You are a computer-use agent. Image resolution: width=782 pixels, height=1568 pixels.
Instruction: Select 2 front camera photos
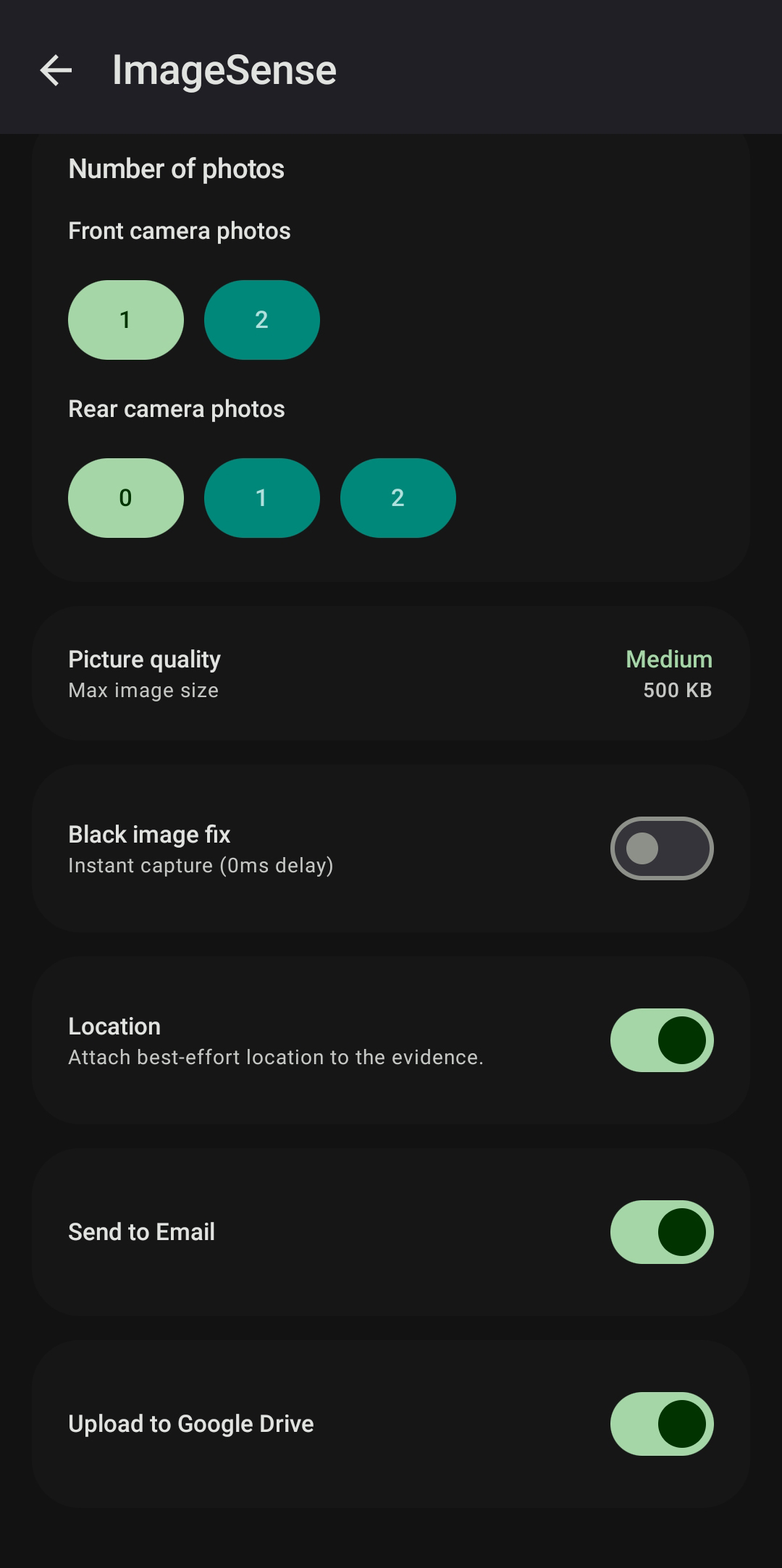[x=261, y=320]
